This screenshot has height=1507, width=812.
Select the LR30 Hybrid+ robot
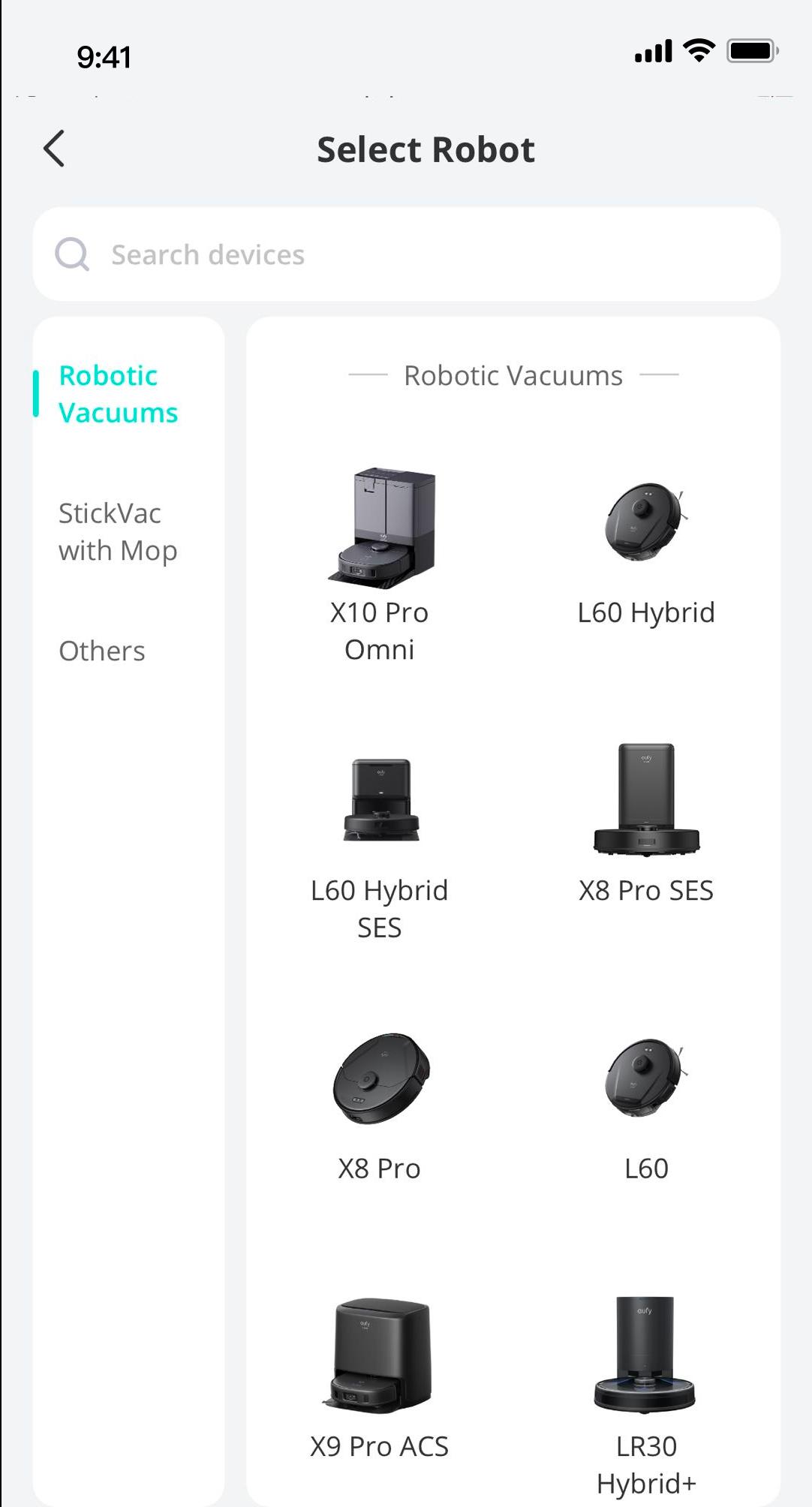[646, 1396]
